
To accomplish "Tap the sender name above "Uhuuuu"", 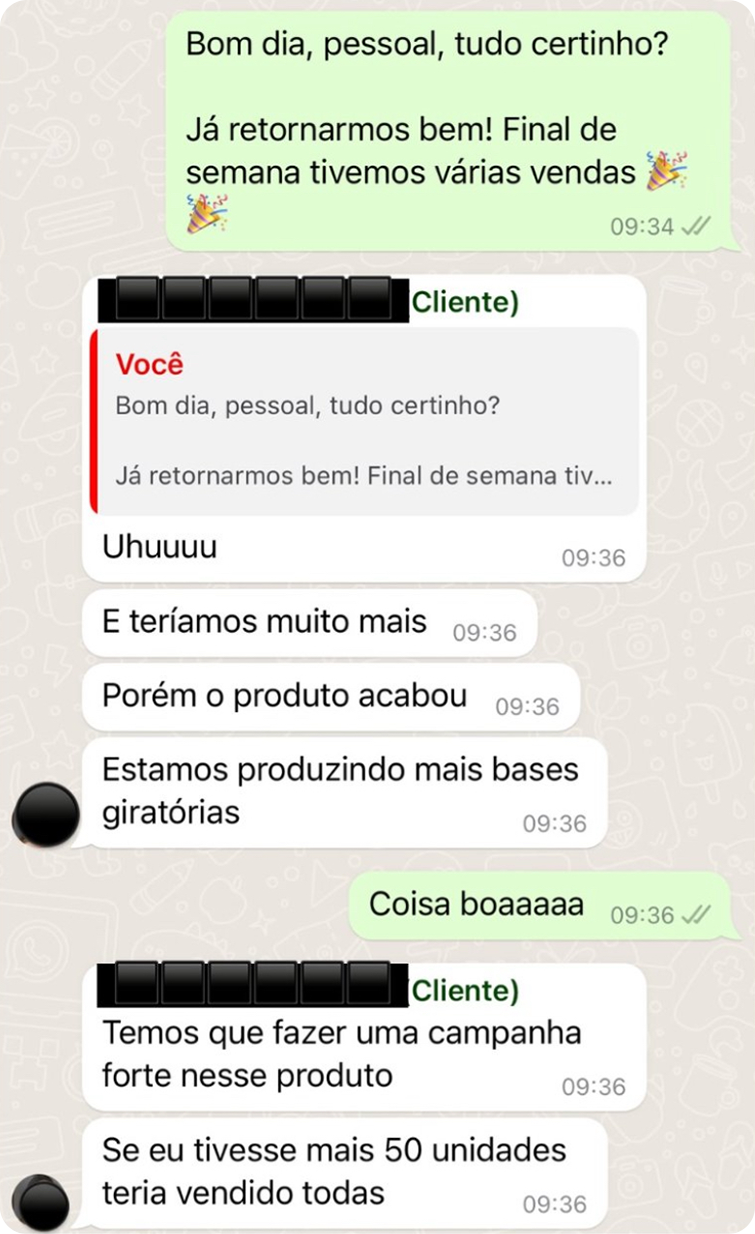I will tap(308, 301).
